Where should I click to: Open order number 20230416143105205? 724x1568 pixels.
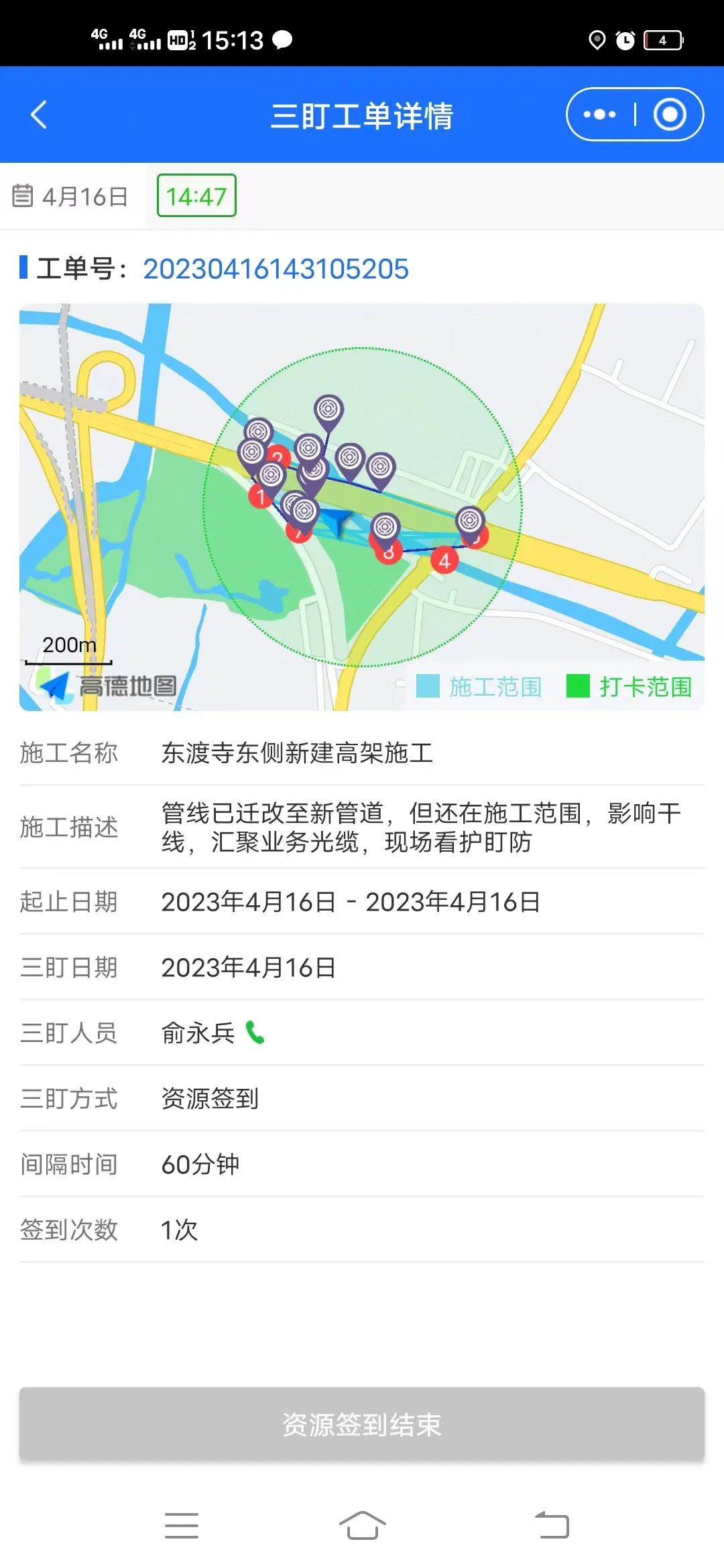pyautogui.click(x=276, y=269)
